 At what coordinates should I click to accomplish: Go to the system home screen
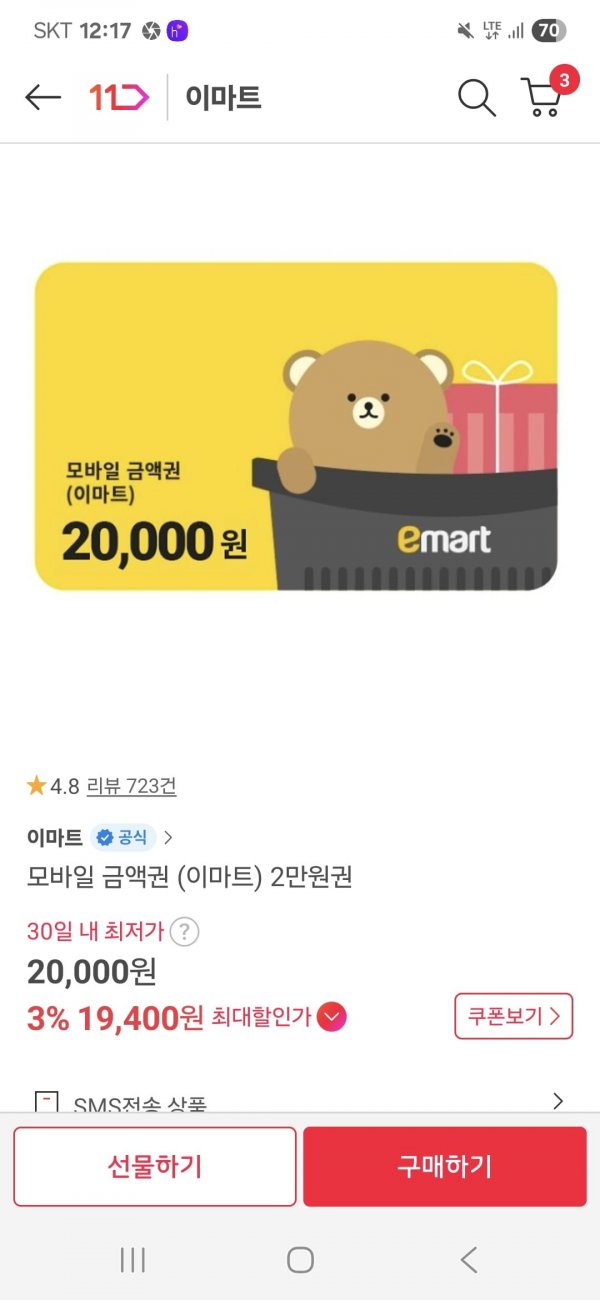300,1260
